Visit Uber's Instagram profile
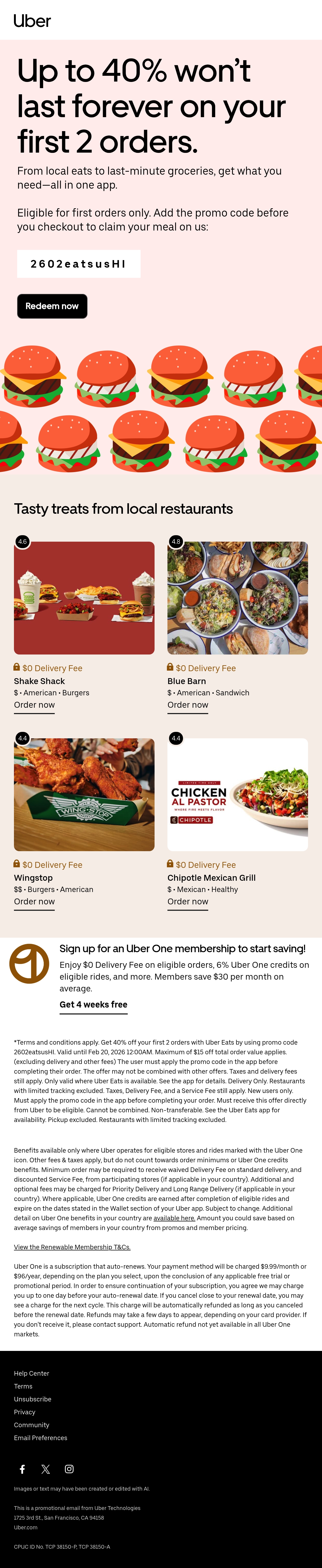 point(69,1469)
